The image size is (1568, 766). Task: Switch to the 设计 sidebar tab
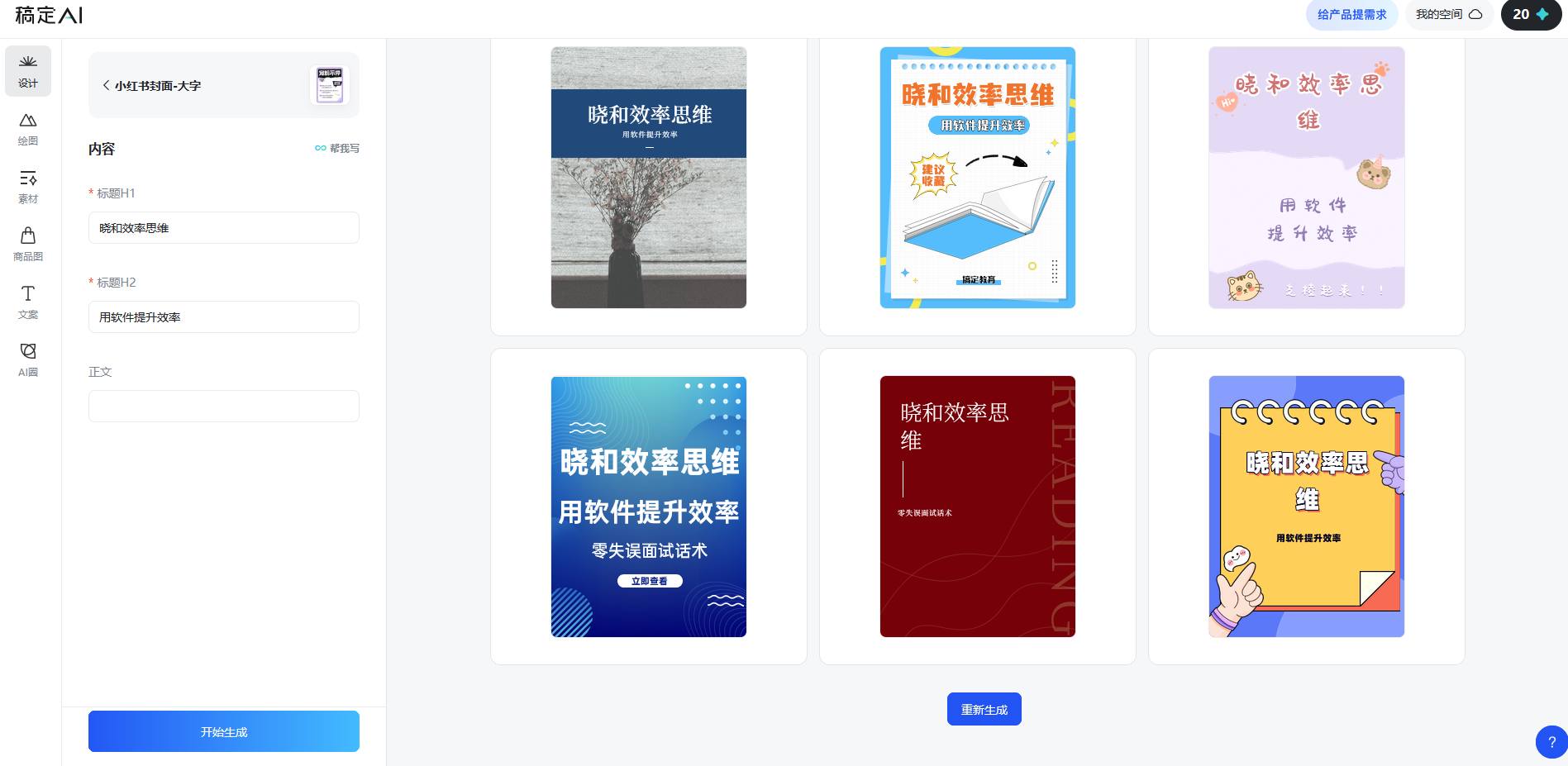click(x=28, y=71)
